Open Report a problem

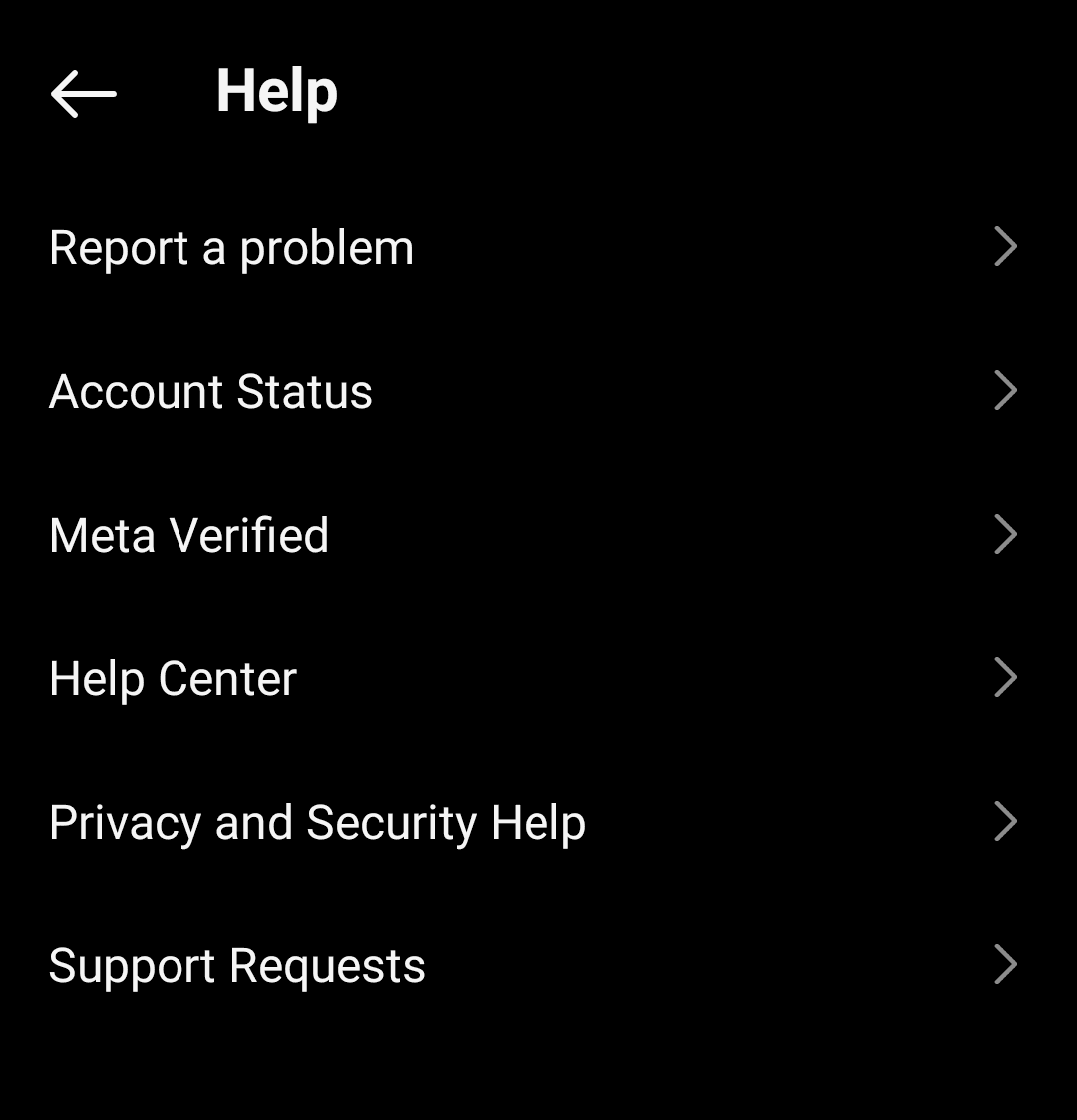(x=231, y=248)
